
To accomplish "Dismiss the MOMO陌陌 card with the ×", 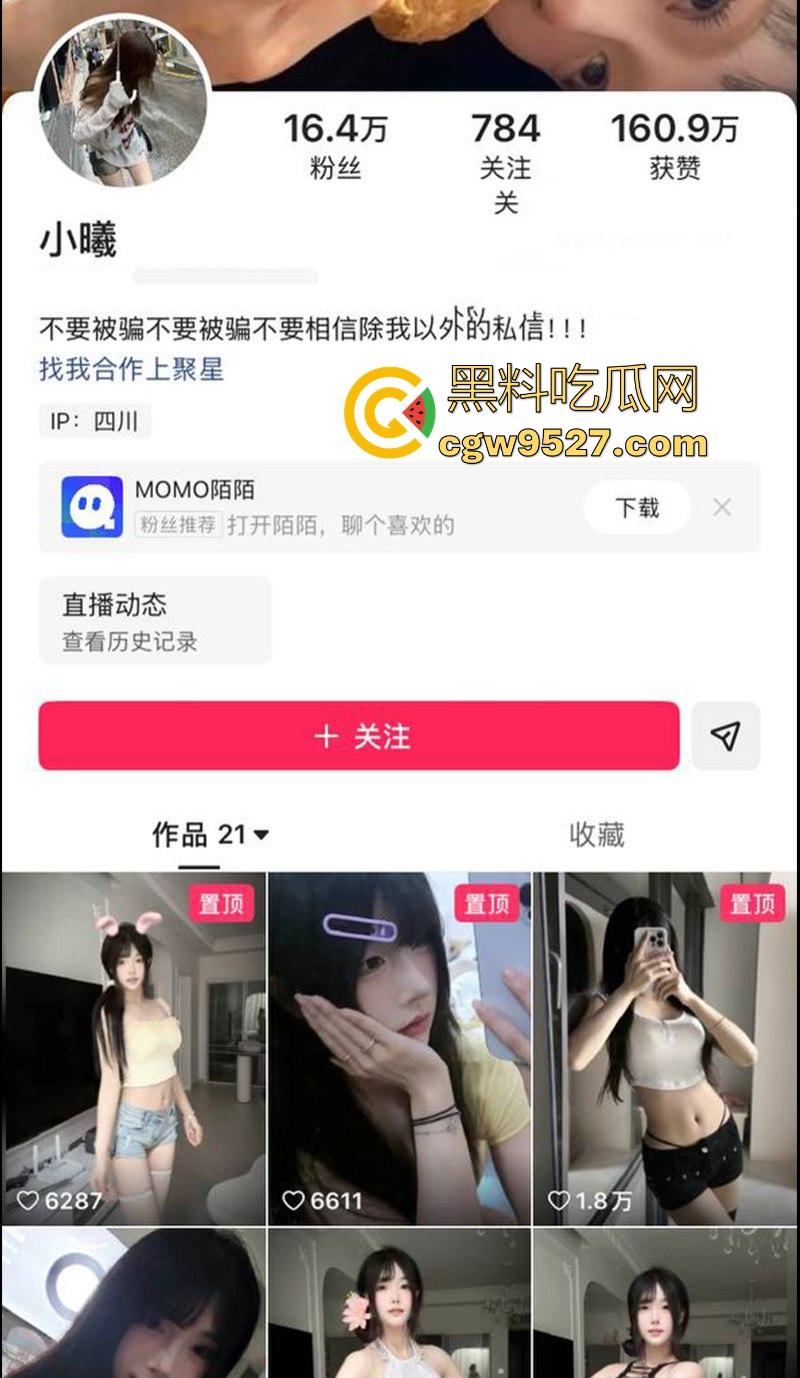I will click(x=722, y=506).
